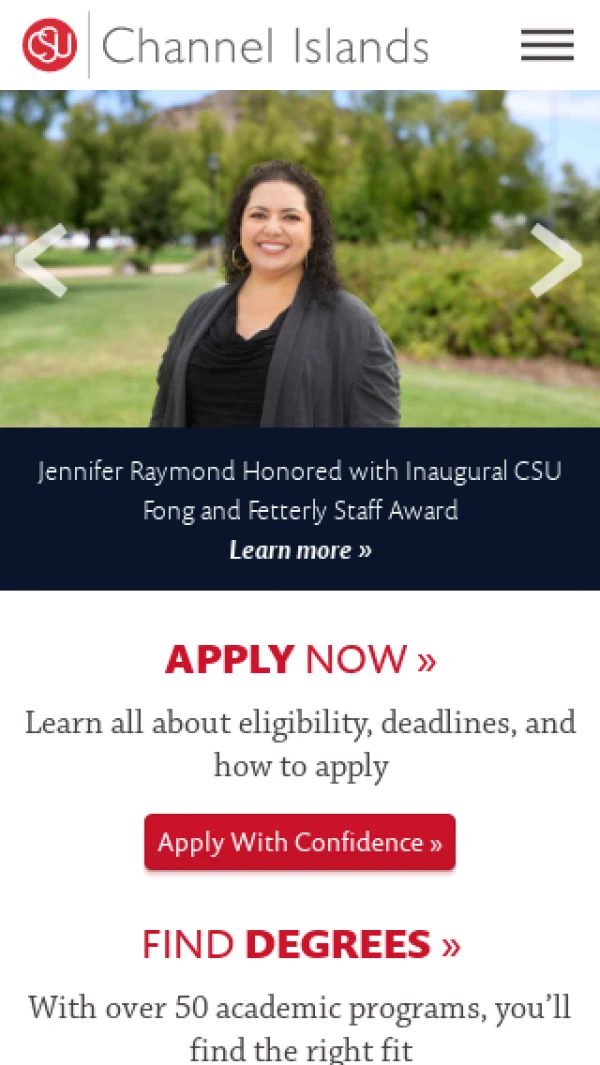Open the Find Degrees heading link
This screenshot has height=1065, width=600.
point(300,944)
